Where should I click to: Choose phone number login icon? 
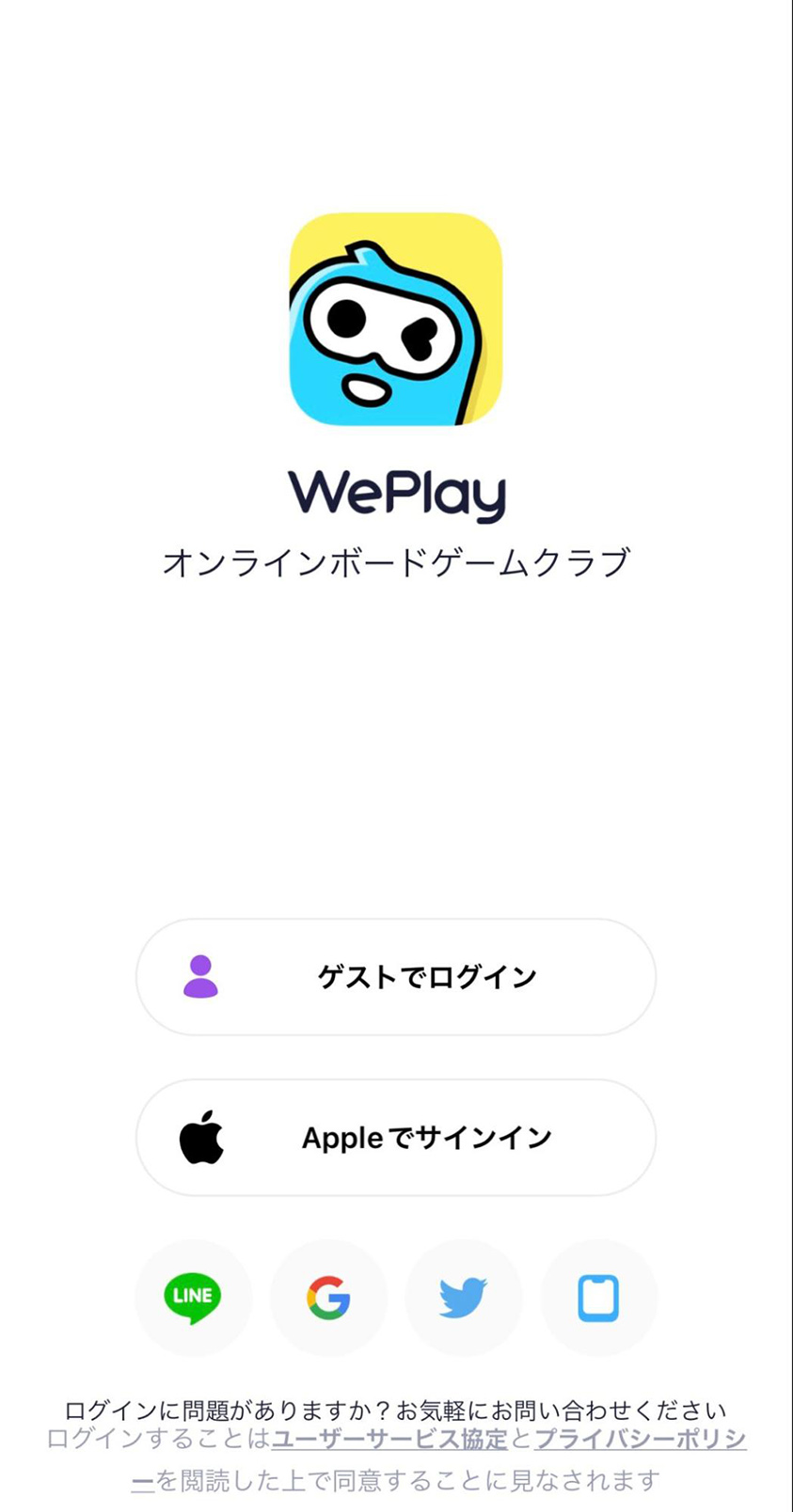click(598, 1298)
